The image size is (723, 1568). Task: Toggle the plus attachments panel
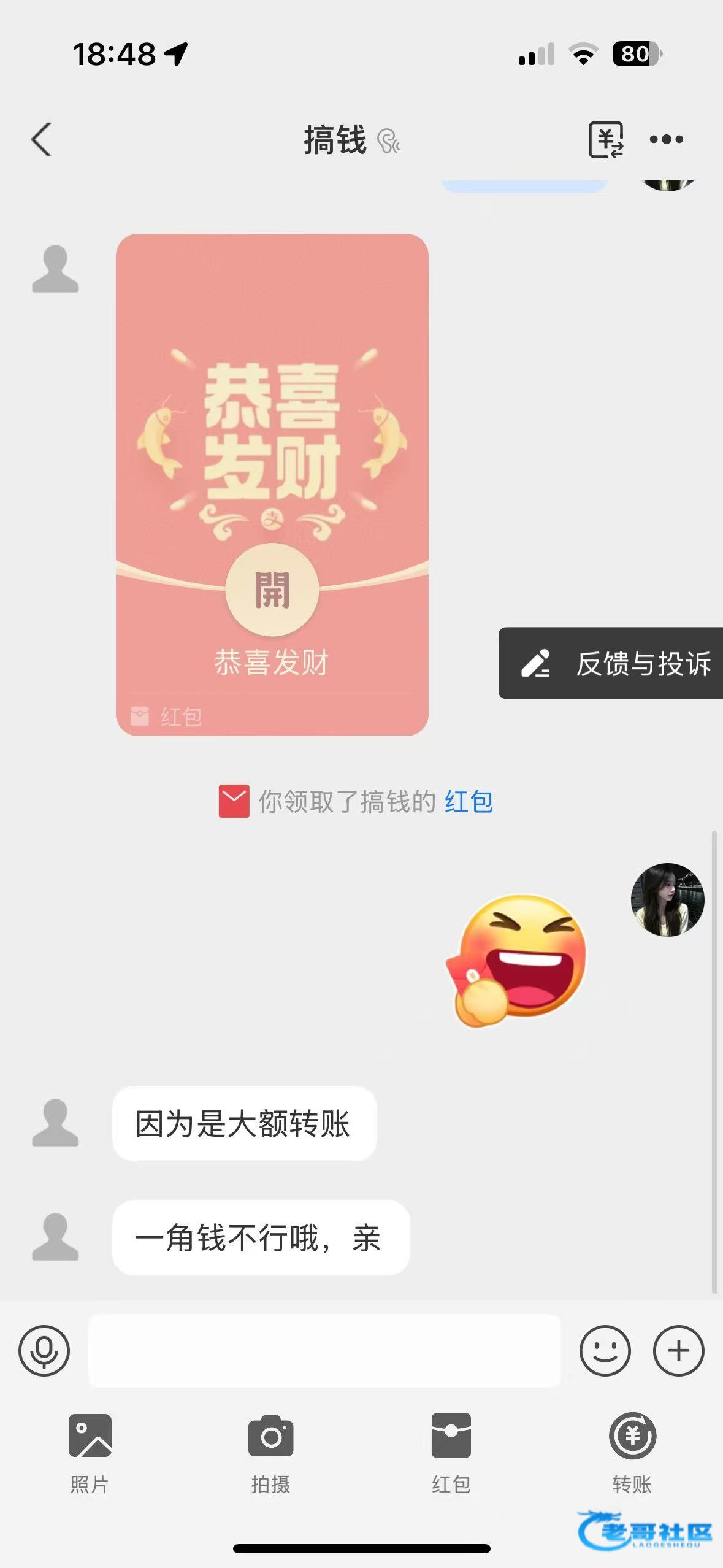pyautogui.click(x=678, y=1351)
